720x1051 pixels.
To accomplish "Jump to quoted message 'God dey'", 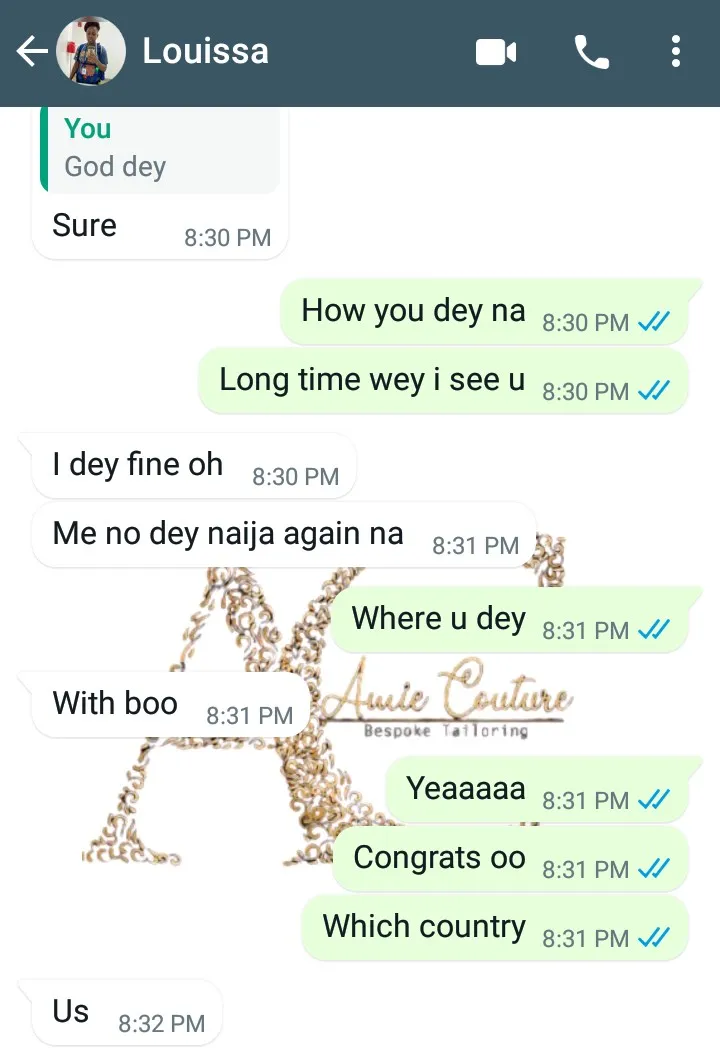I will click(x=160, y=150).
